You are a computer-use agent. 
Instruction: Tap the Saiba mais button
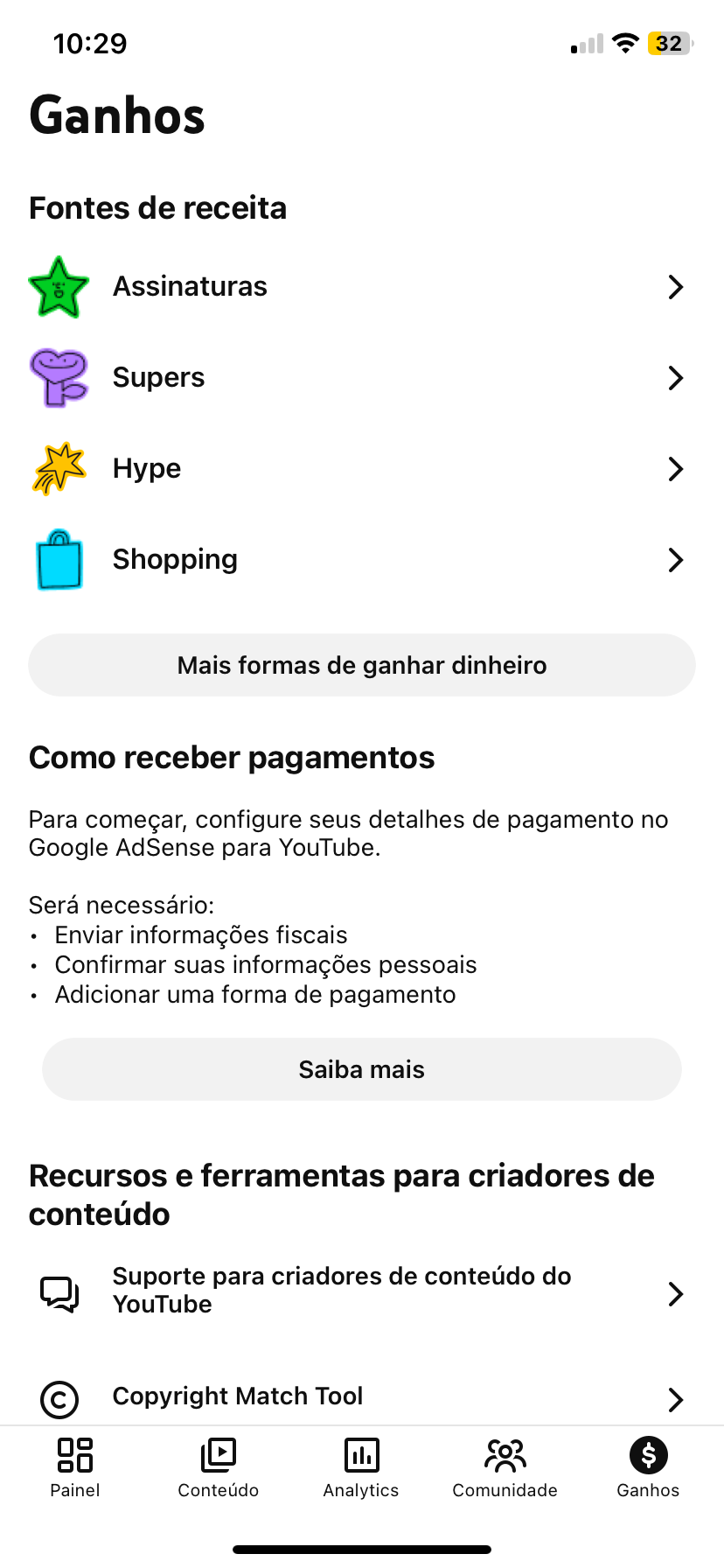pos(361,1069)
